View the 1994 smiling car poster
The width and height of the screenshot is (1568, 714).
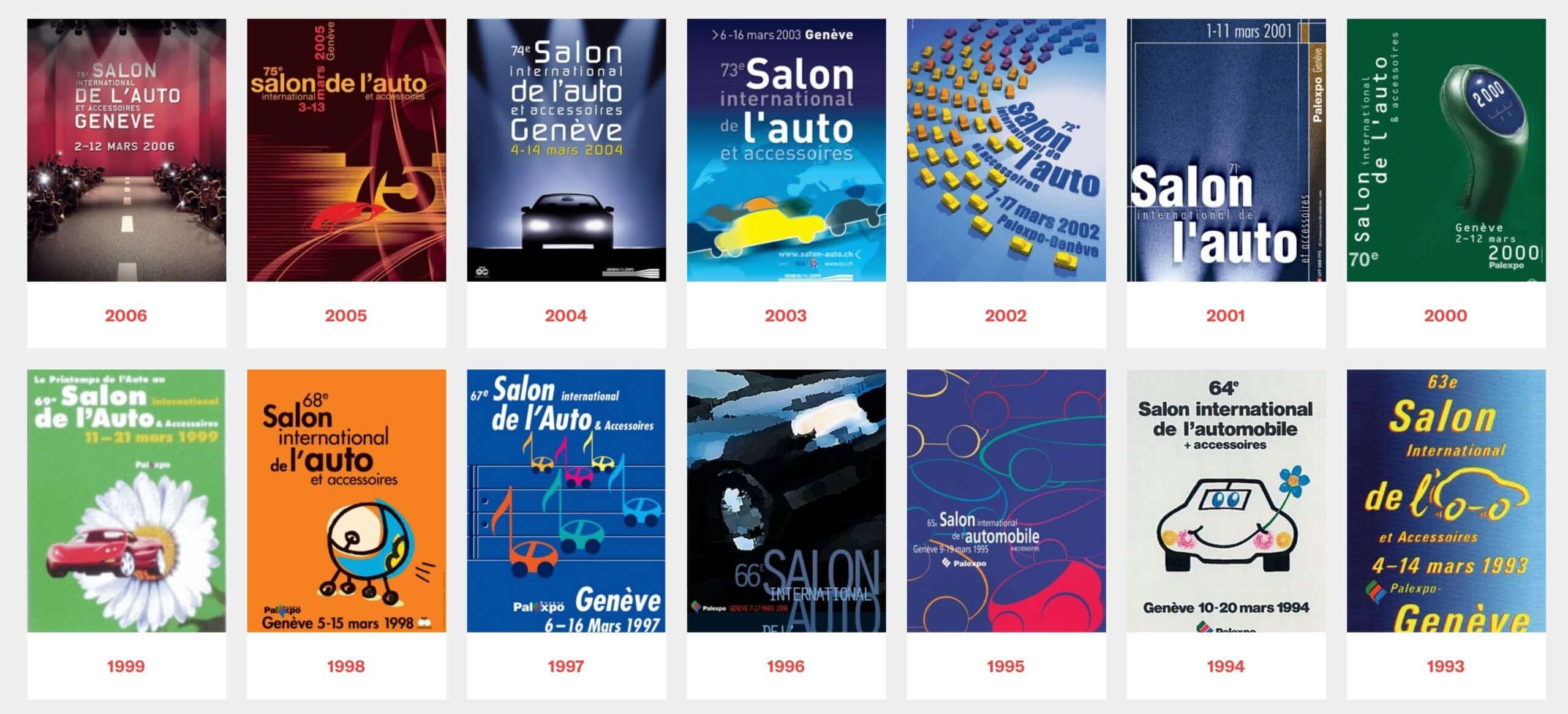point(1226,500)
